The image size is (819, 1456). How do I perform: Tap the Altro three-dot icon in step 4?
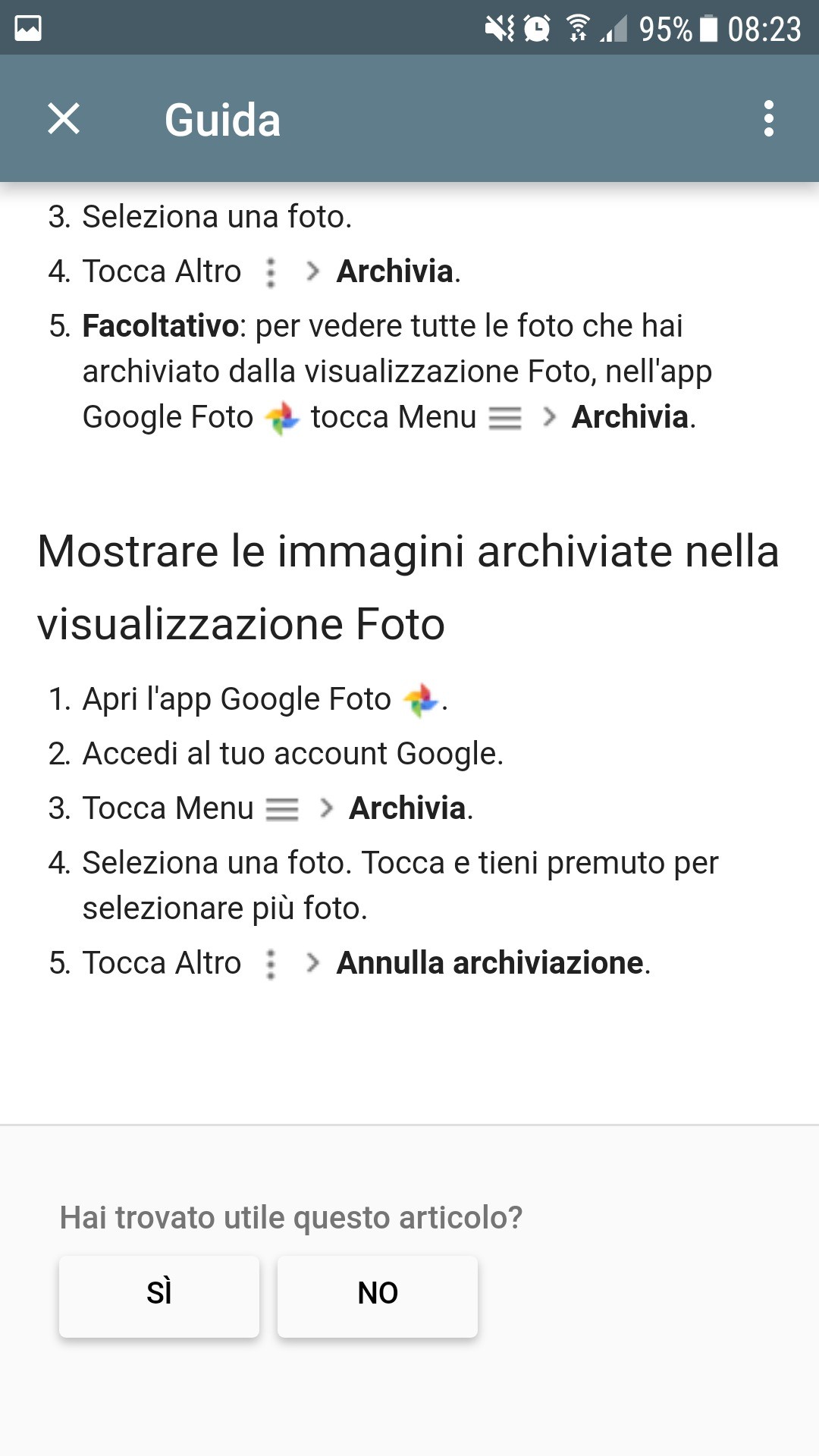coord(270,271)
